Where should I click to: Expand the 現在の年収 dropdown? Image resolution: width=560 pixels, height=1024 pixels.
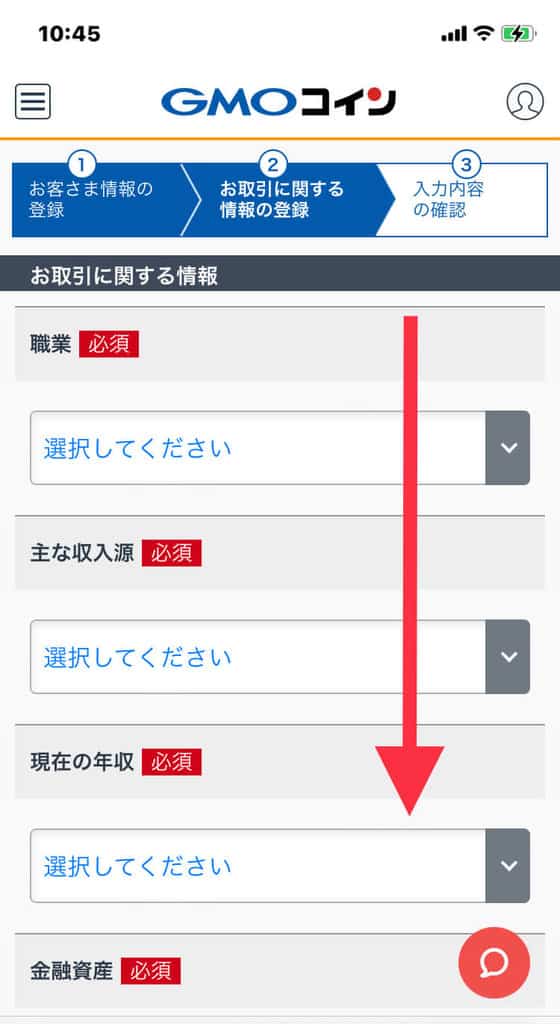(x=280, y=866)
